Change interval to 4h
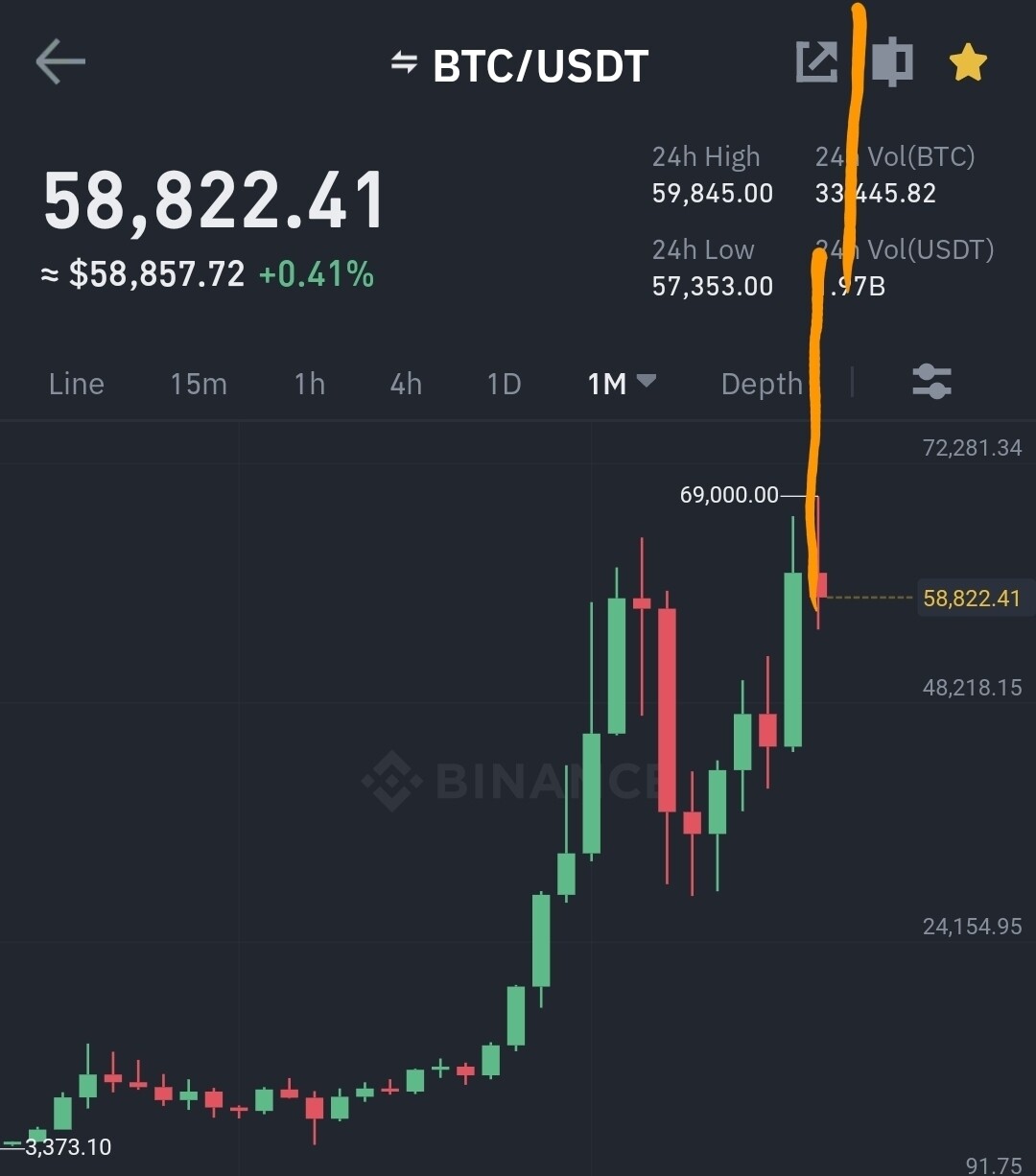Viewport: 1036px width, 1176px height. [x=406, y=384]
